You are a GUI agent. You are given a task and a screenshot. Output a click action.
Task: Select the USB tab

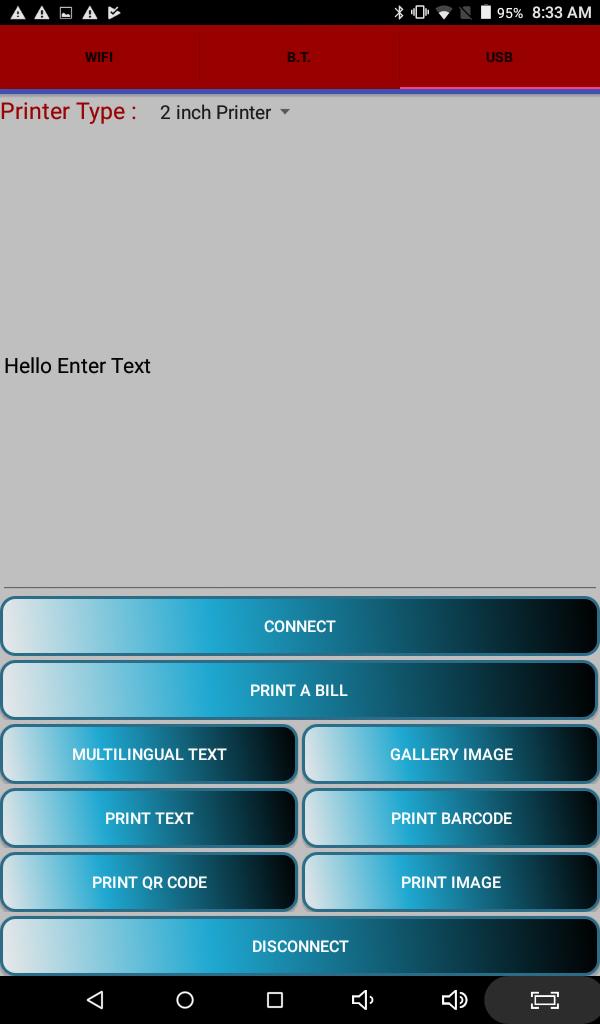coord(499,57)
